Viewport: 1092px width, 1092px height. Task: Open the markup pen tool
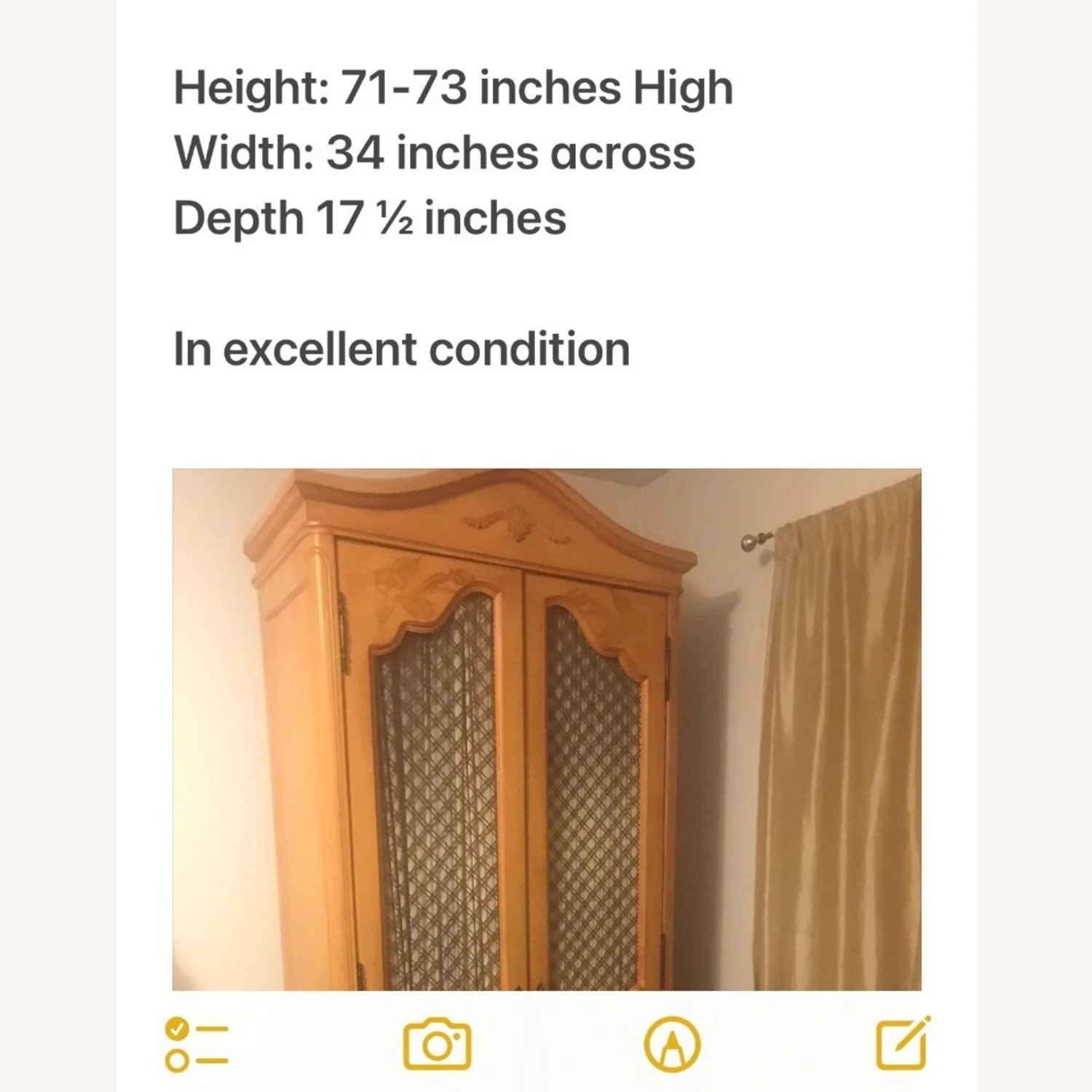pyautogui.click(x=672, y=1045)
